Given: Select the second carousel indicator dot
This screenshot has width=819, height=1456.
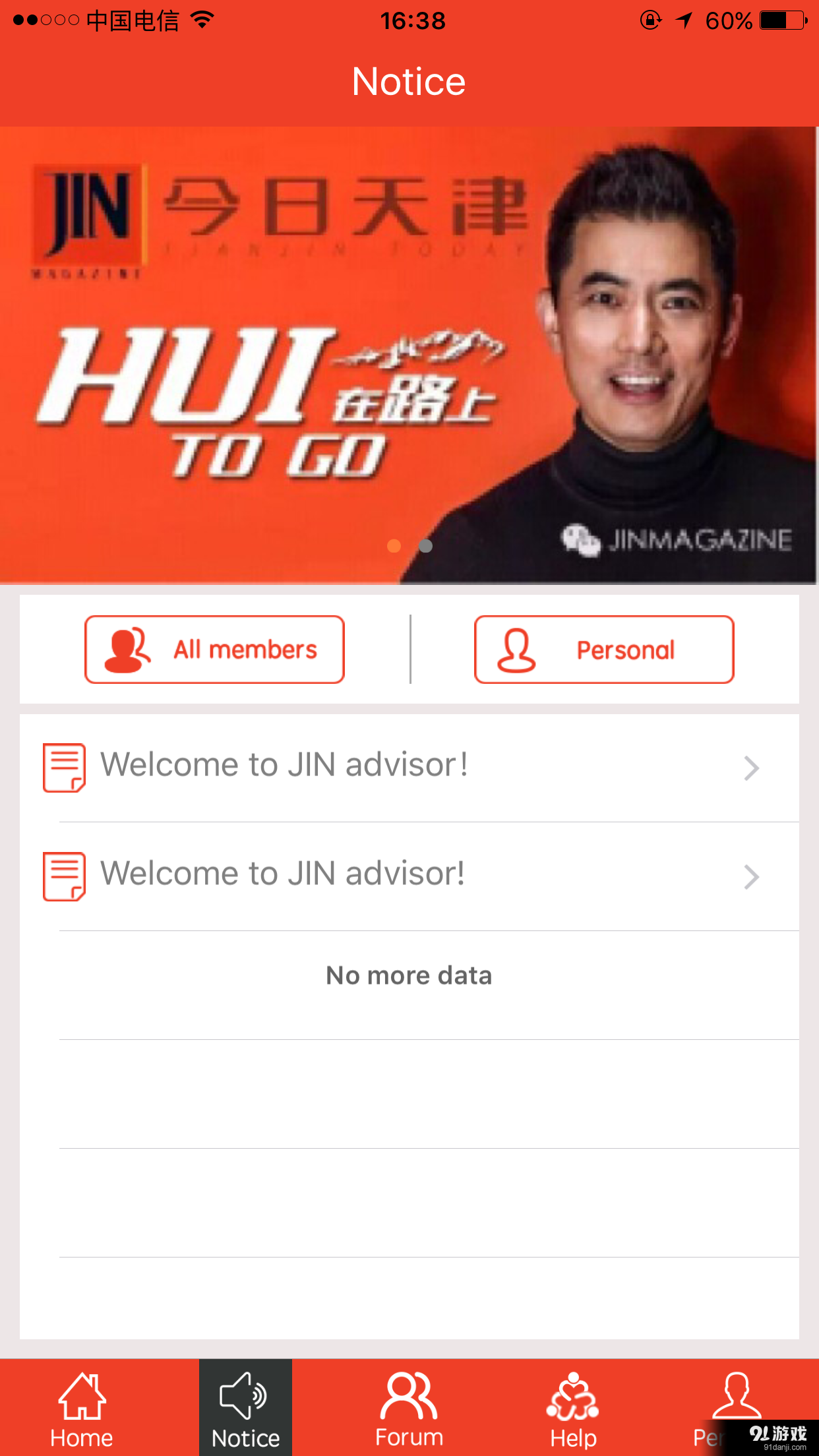Looking at the screenshot, I should [x=425, y=546].
